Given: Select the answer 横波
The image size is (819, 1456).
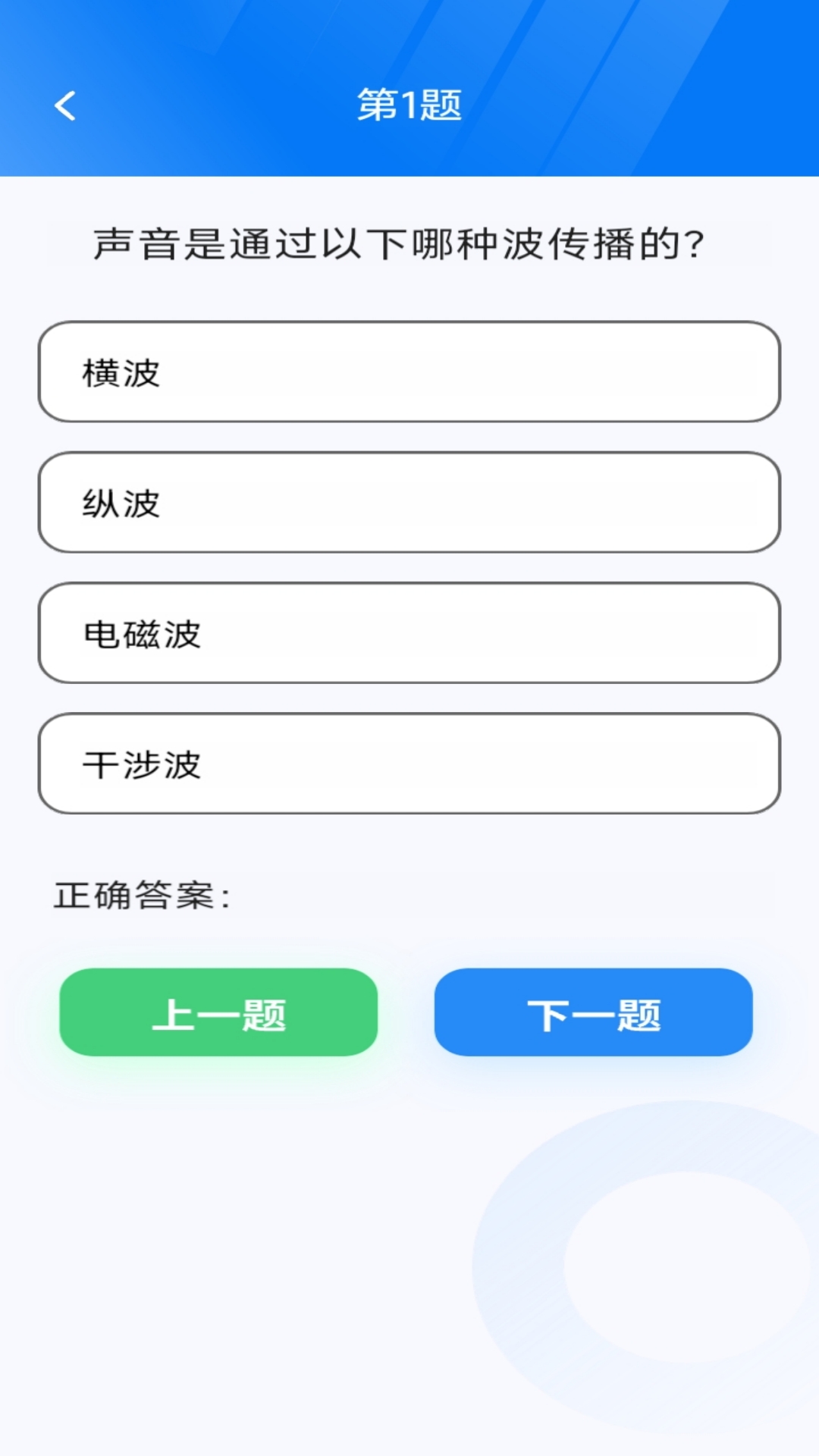Looking at the screenshot, I should [409, 372].
